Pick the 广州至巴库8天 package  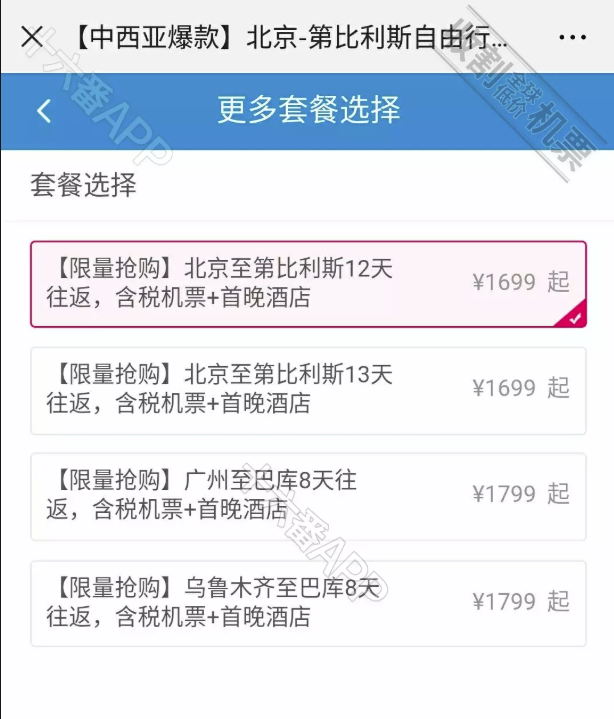pyautogui.click(x=307, y=496)
